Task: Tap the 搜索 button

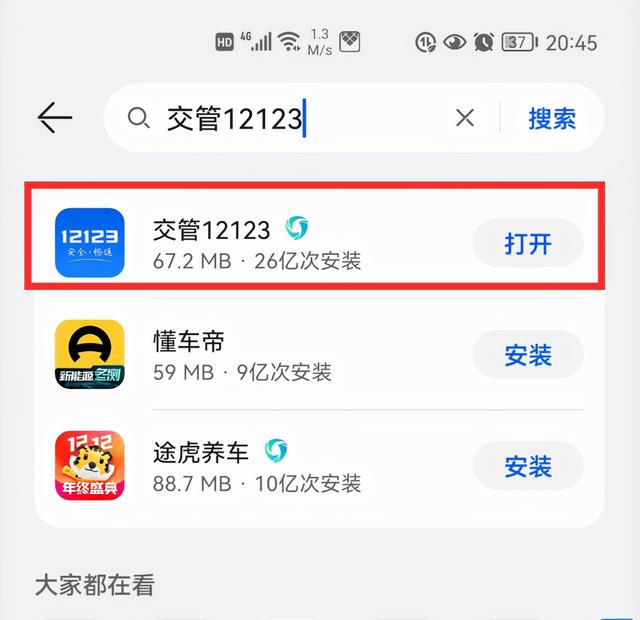Action: coord(552,118)
